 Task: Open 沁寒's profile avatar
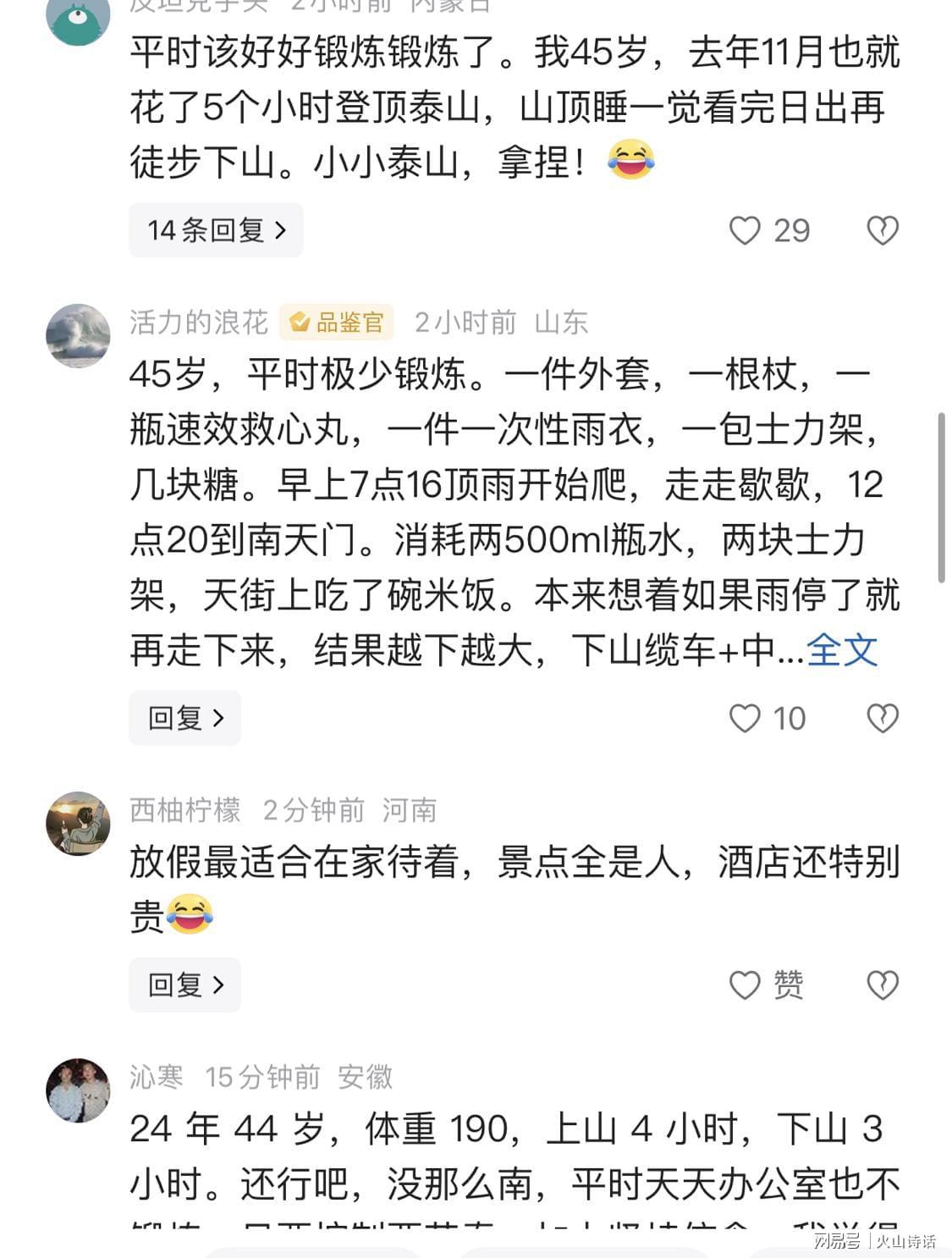78,1090
